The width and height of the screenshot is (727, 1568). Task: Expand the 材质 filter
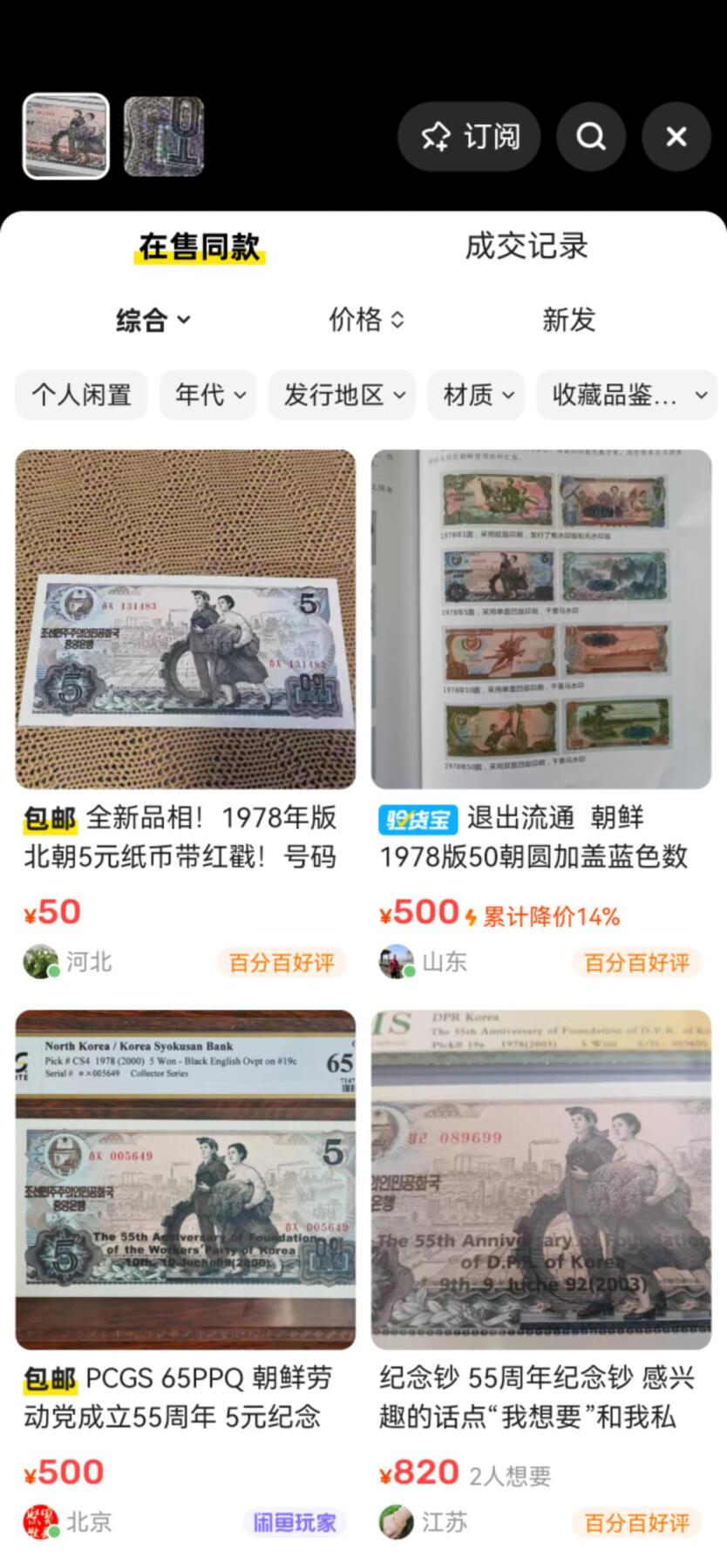click(x=477, y=395)
